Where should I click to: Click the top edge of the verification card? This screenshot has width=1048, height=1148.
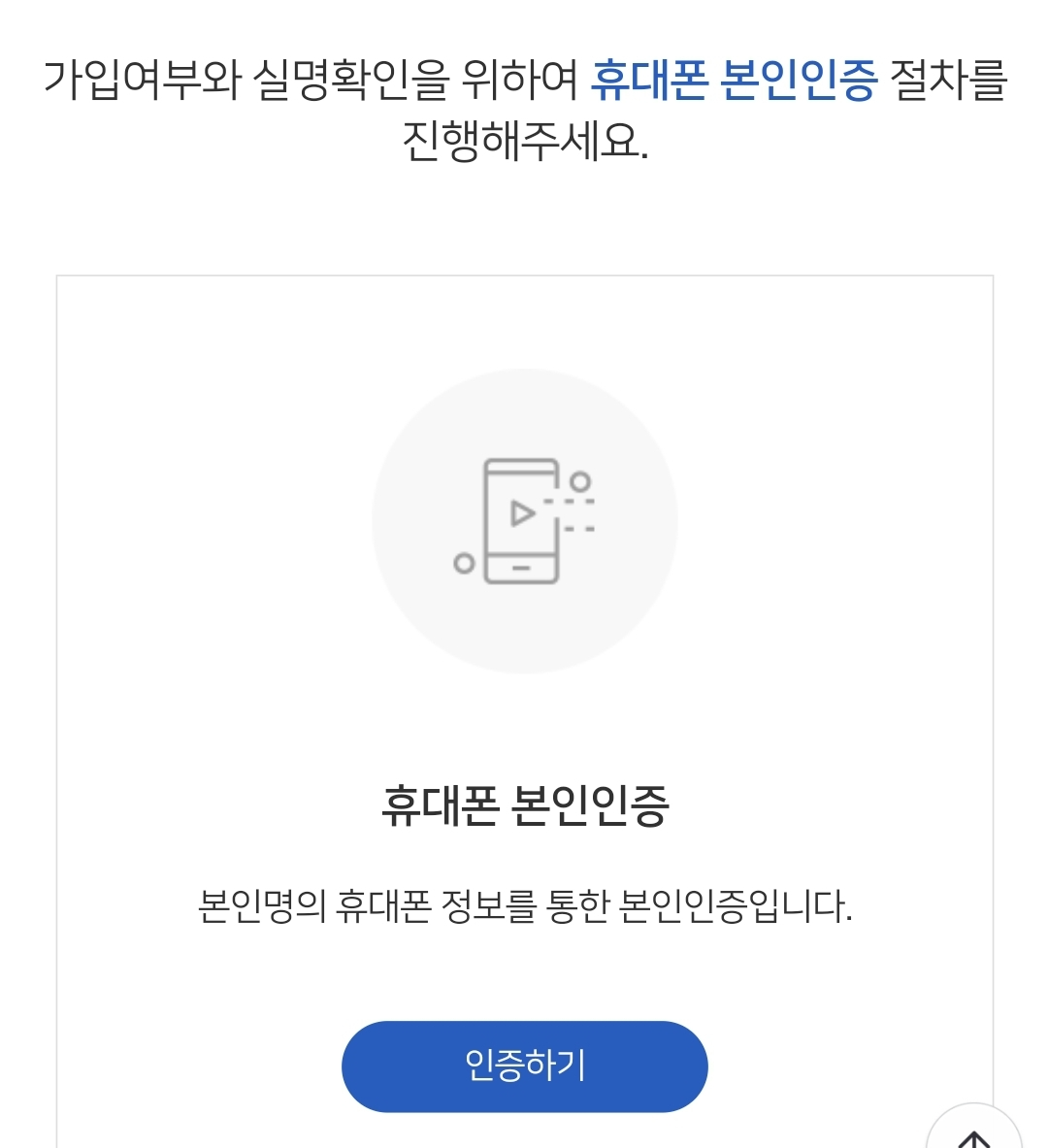tap(524, 275)
